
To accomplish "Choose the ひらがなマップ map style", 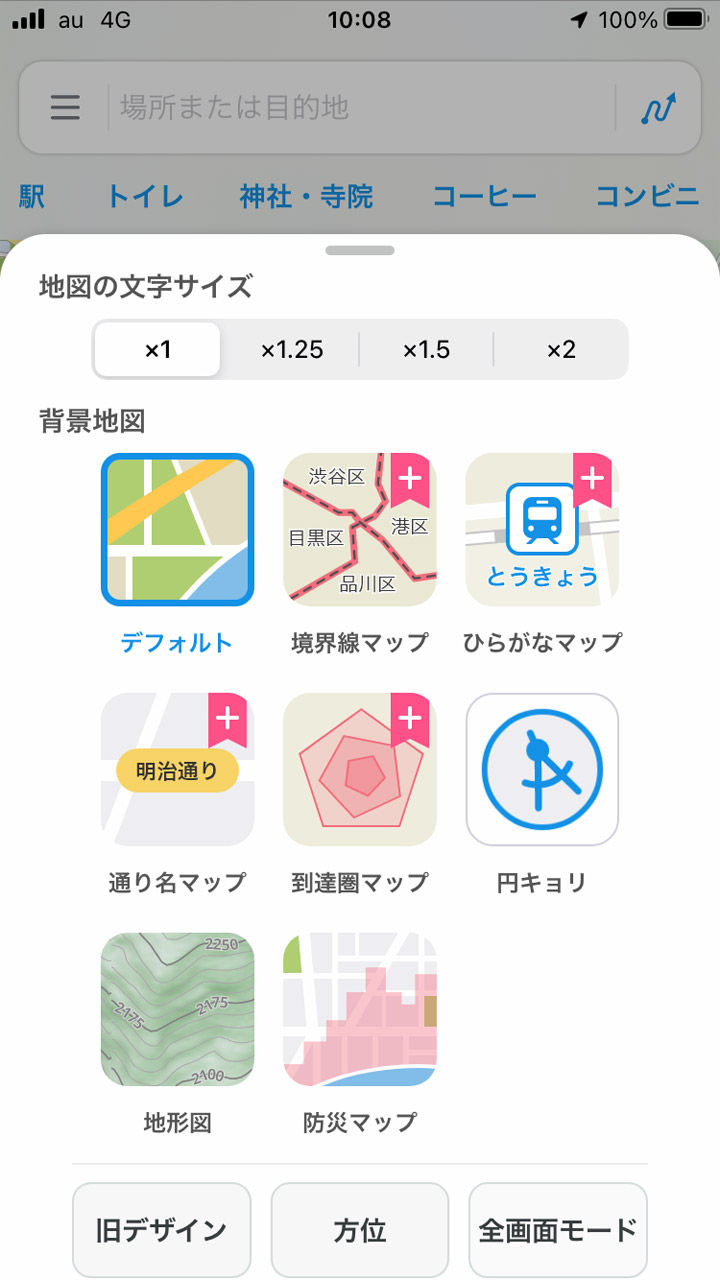I will pos(541,530).
